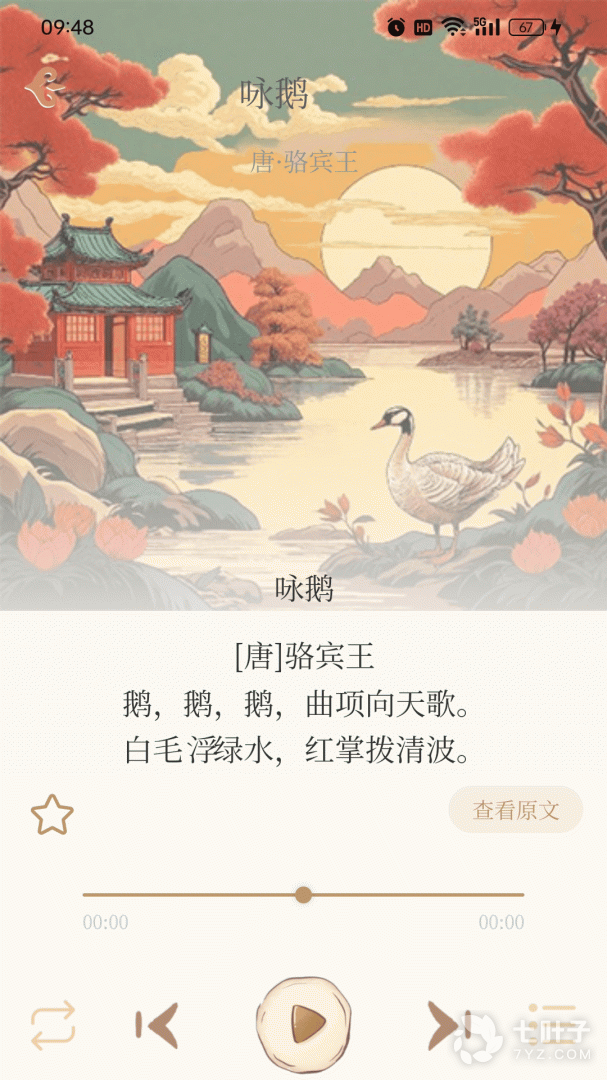
Task: Tap 查看原文 to view the original text
Action: coord(515,810)
